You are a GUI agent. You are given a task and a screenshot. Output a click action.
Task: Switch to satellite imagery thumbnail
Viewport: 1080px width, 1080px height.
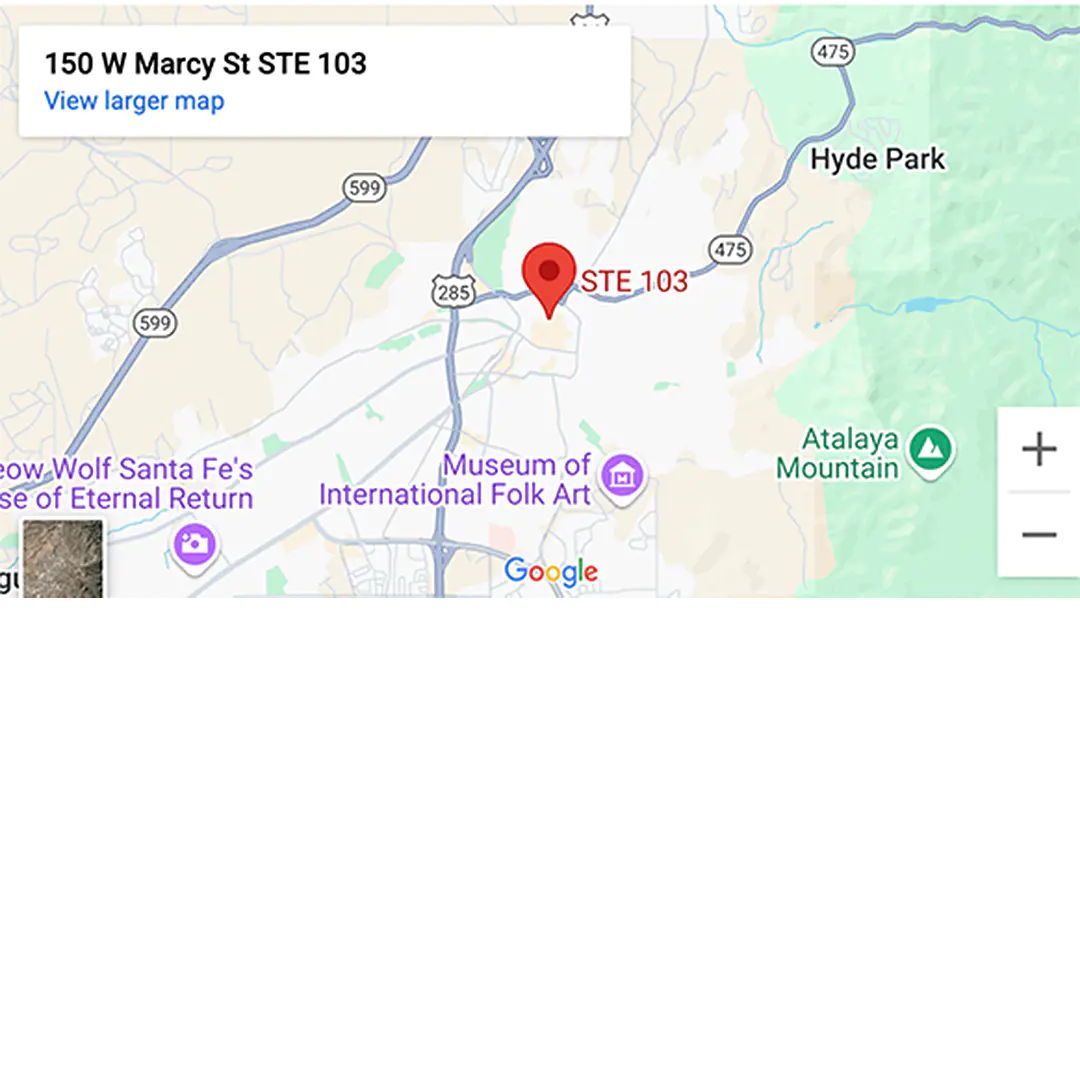pos(63,558)
